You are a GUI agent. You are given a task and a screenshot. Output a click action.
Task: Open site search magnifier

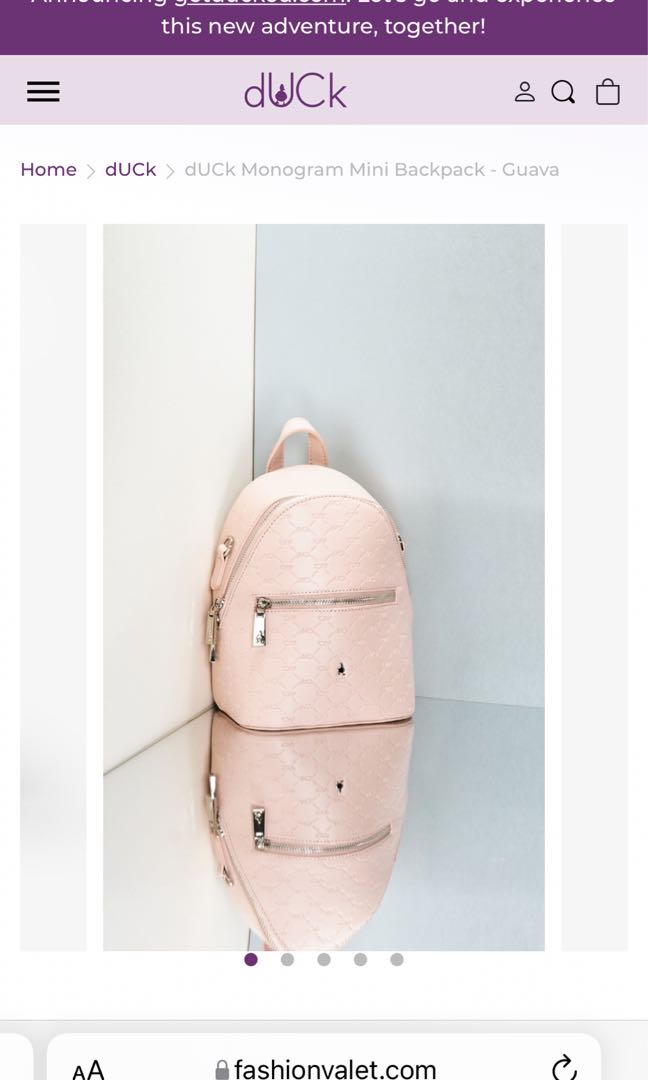coord(564,92)
